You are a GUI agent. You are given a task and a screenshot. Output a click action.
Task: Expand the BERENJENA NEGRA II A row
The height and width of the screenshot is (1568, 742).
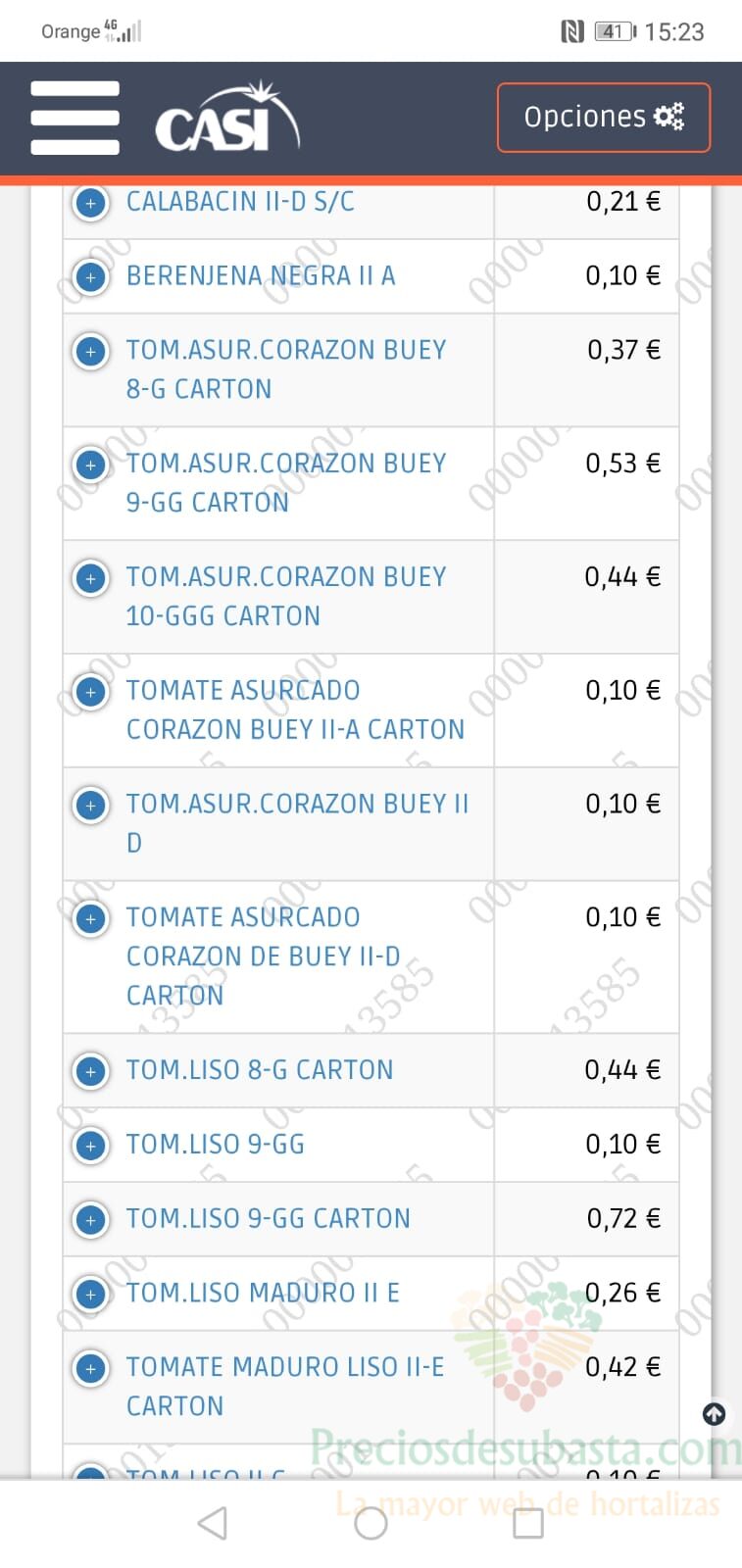91,276
